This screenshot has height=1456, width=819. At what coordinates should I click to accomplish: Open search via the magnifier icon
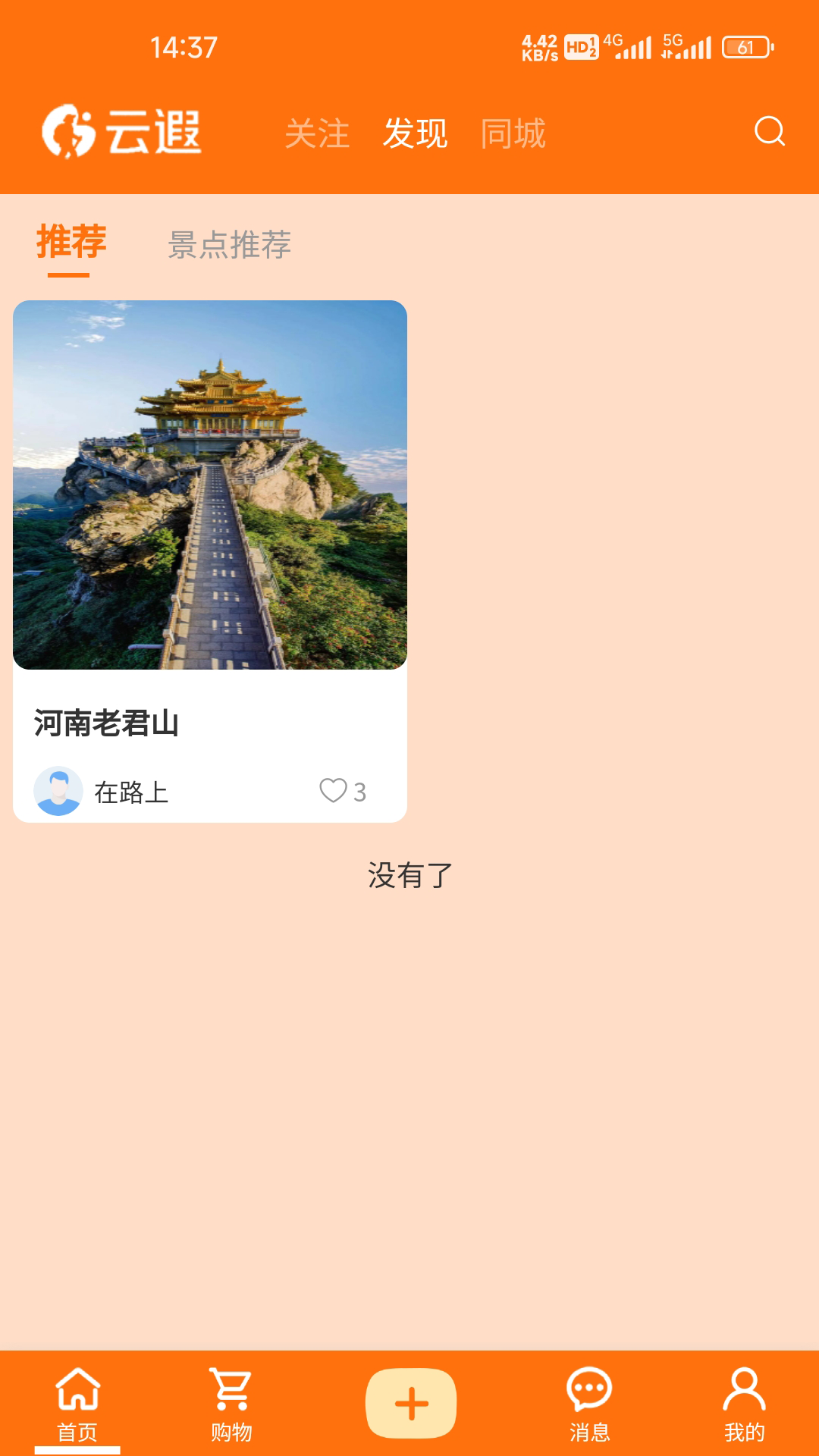[770, 133]
